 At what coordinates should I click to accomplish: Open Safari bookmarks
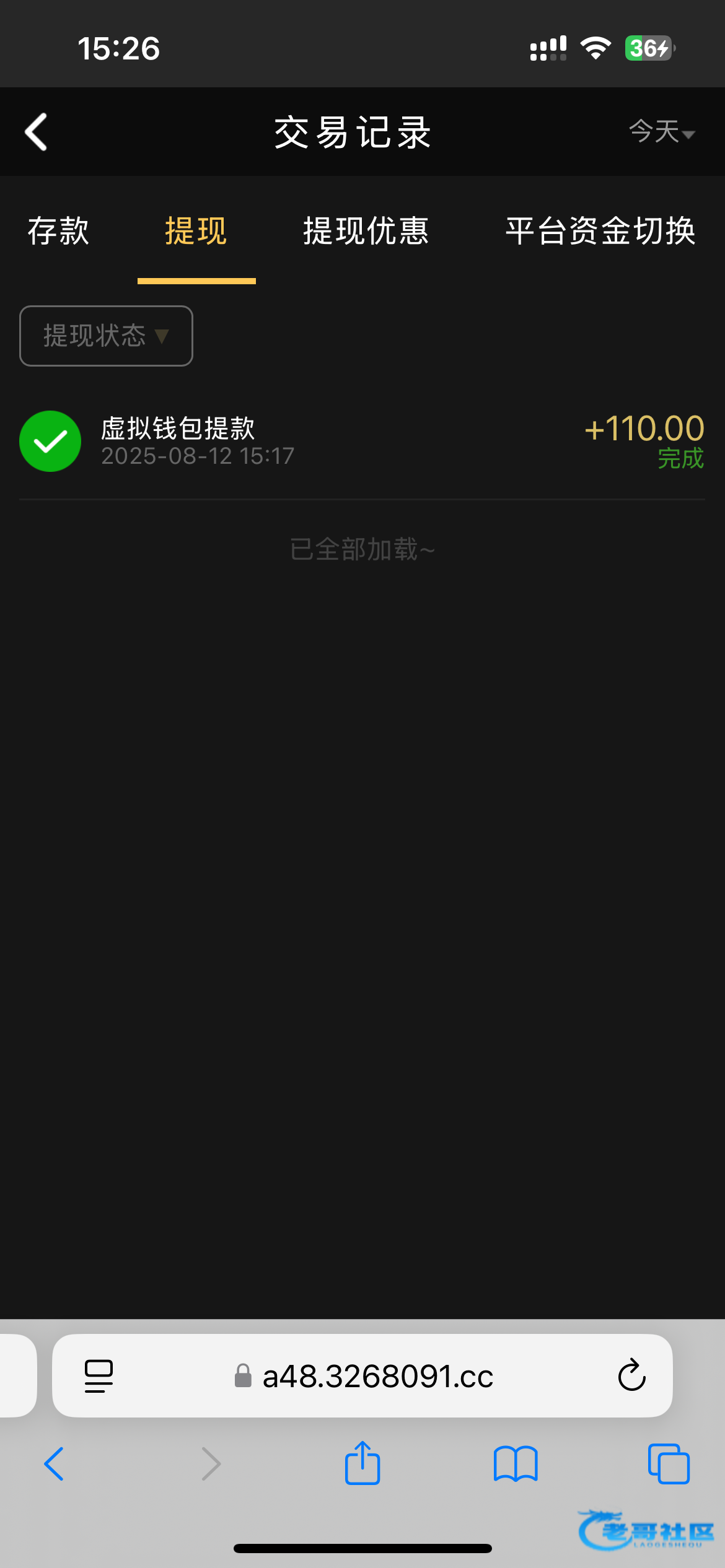[x=516, y=1464]
